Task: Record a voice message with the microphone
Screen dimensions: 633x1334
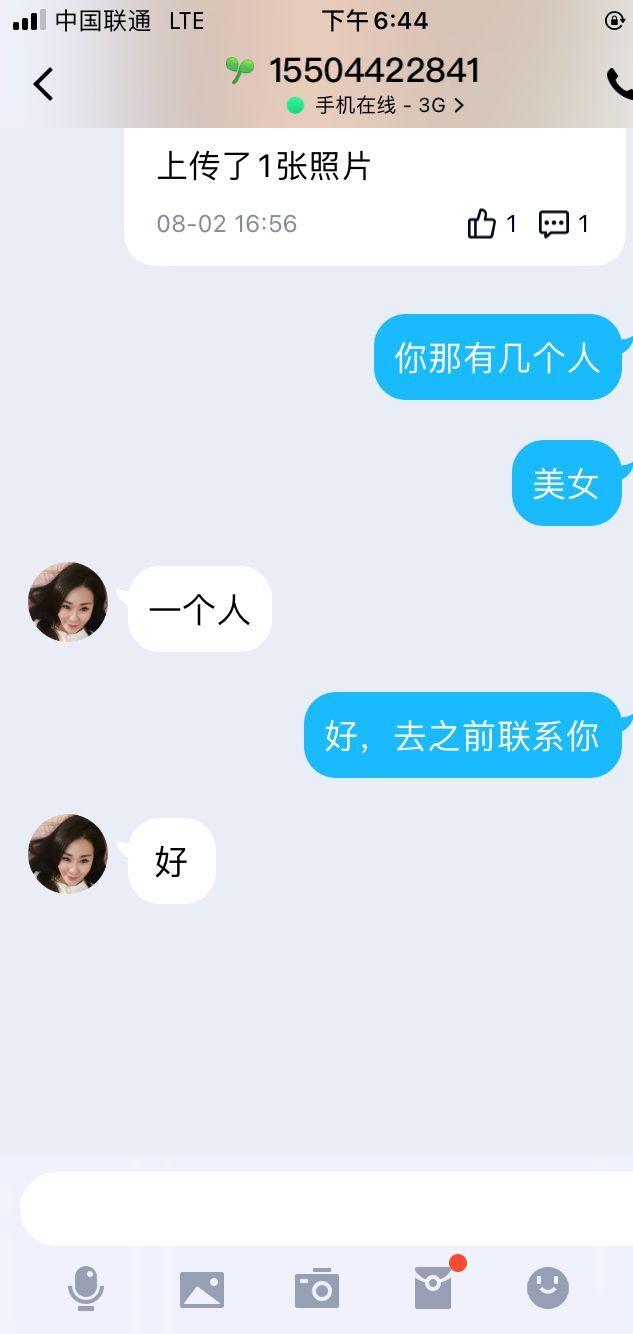Action: (x=86, y=1288)
